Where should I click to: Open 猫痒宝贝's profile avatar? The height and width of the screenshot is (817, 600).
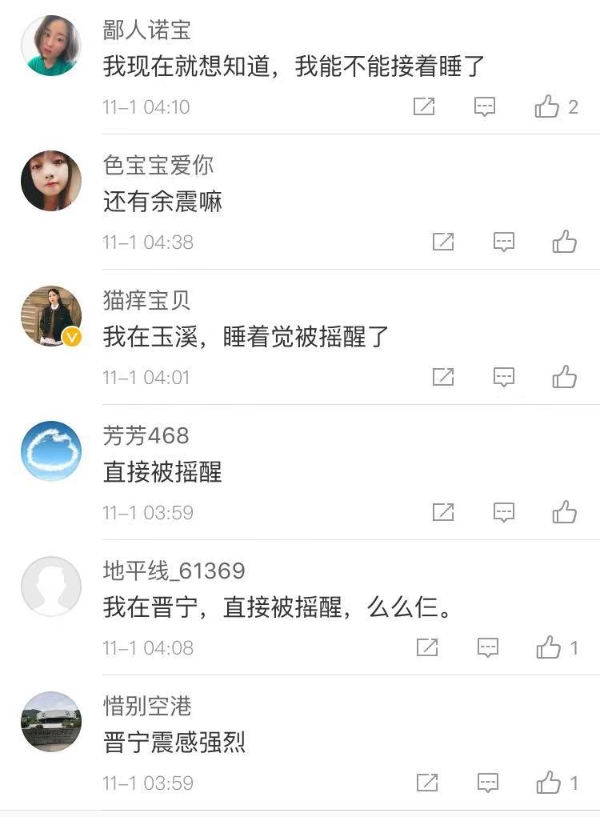pos(51,316)
